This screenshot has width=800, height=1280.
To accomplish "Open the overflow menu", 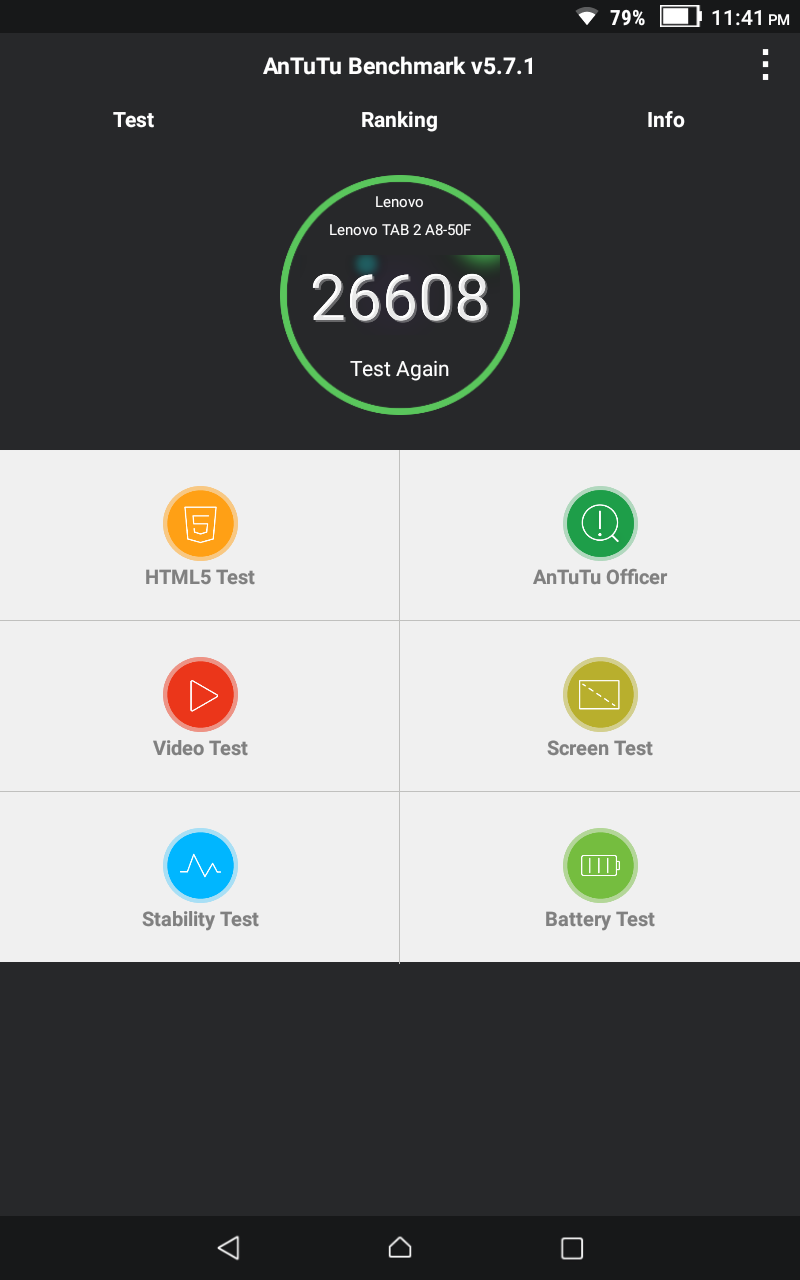I will (x=765, y=65).
